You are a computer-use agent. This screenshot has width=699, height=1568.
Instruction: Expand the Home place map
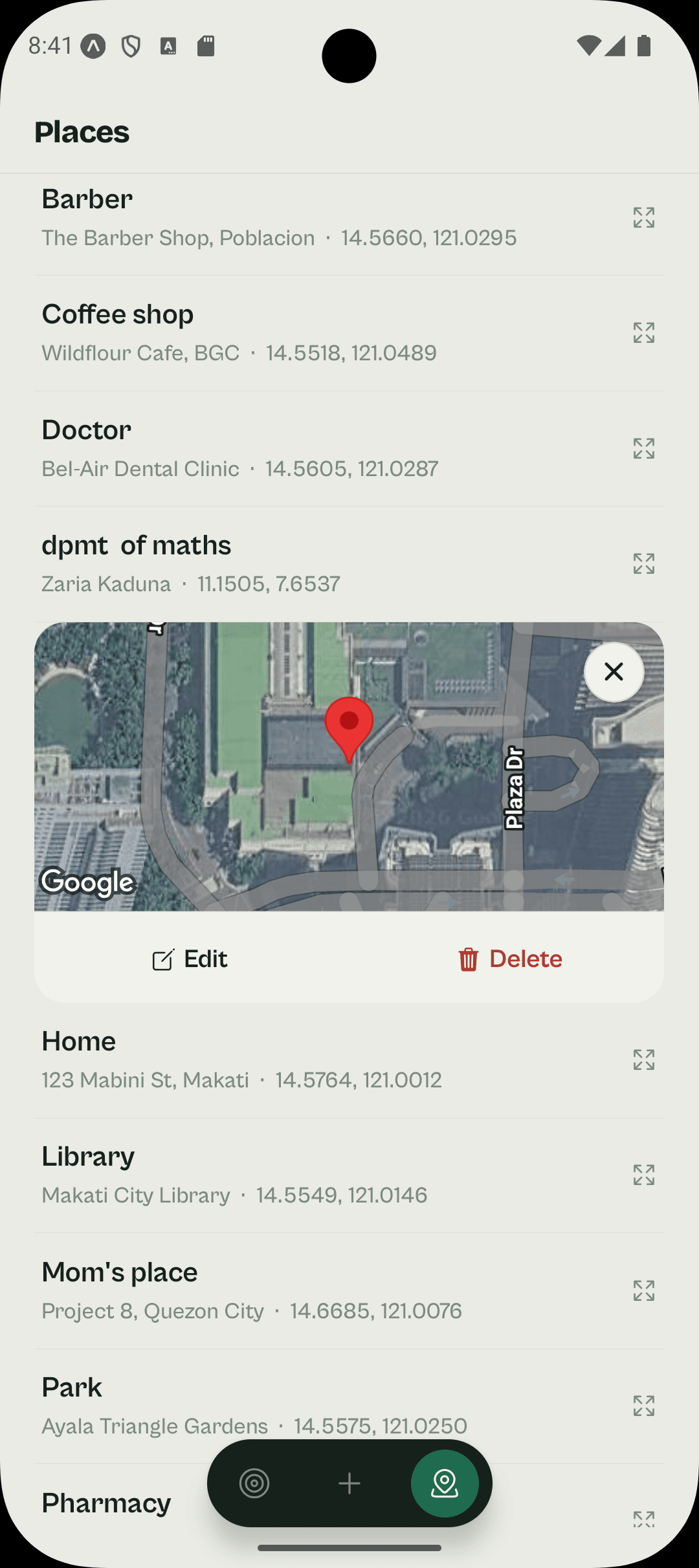(x=644, y=1060)
